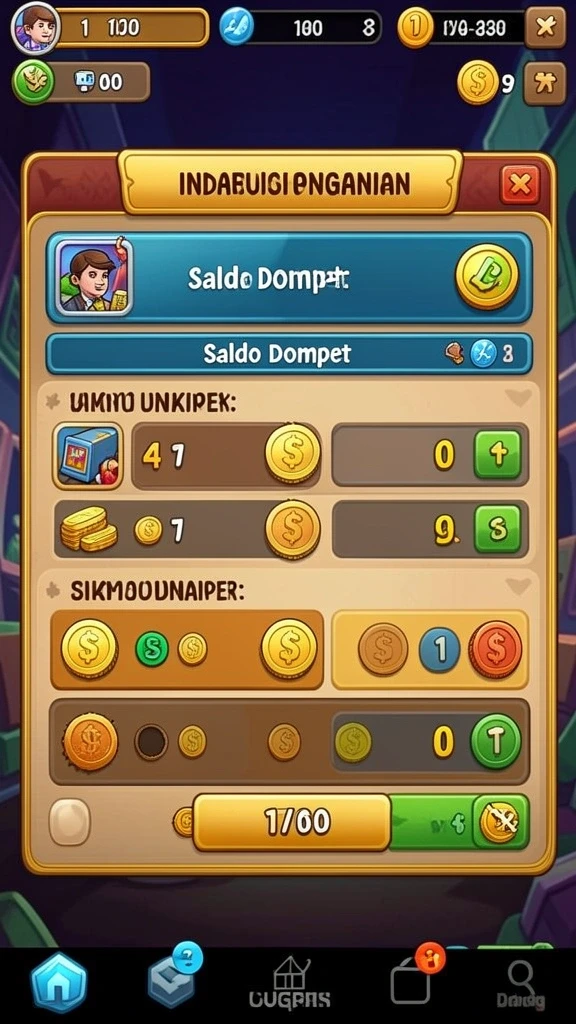Tap the green T button in bottom row

(x=496, y=741)
